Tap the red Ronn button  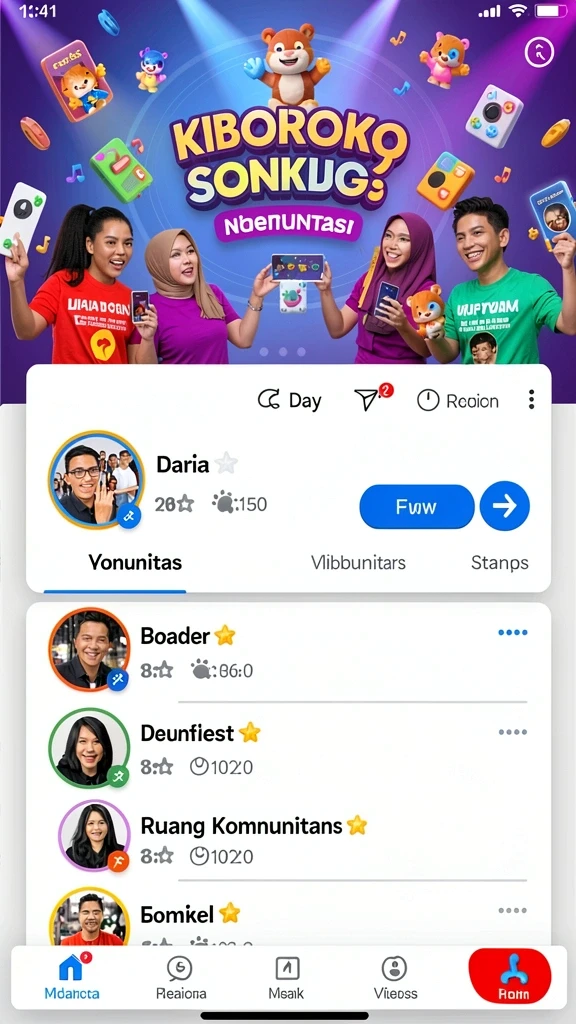(x=510, y=976)
